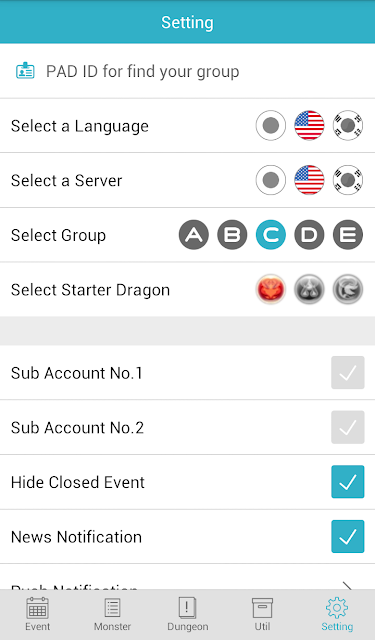Pick group D
The height and width of the screenshot is (640, 375).
pos(309,235)
